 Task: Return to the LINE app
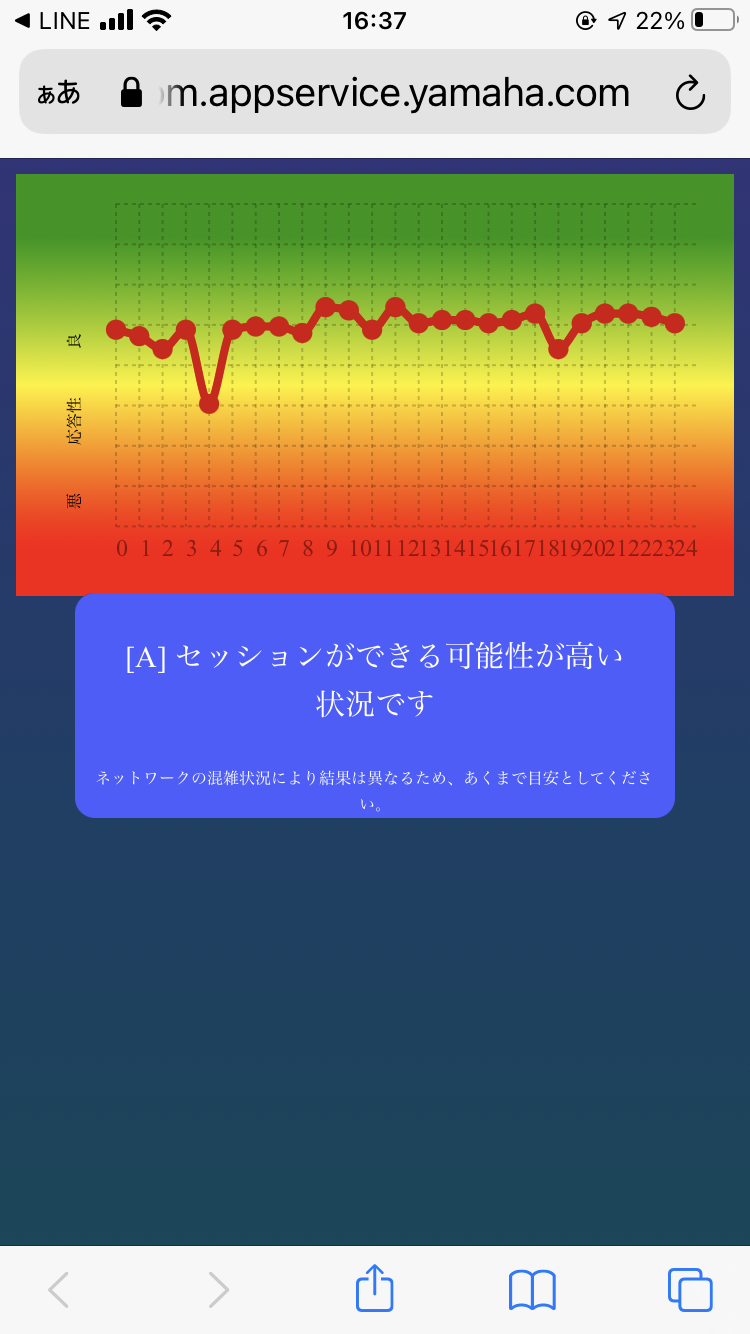tap(52, 20)
